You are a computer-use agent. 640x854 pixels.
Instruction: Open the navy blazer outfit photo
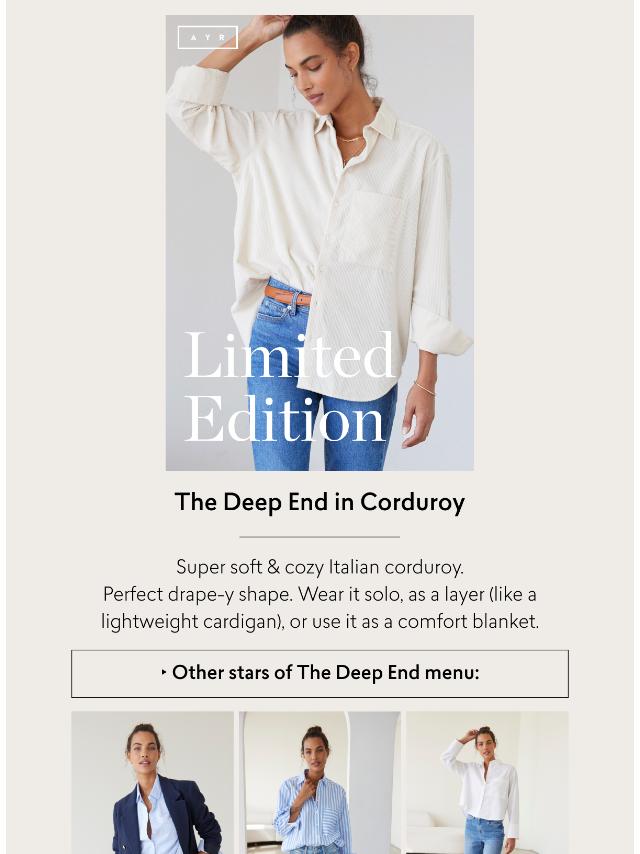pyautogui.click(x=152, y=782)
